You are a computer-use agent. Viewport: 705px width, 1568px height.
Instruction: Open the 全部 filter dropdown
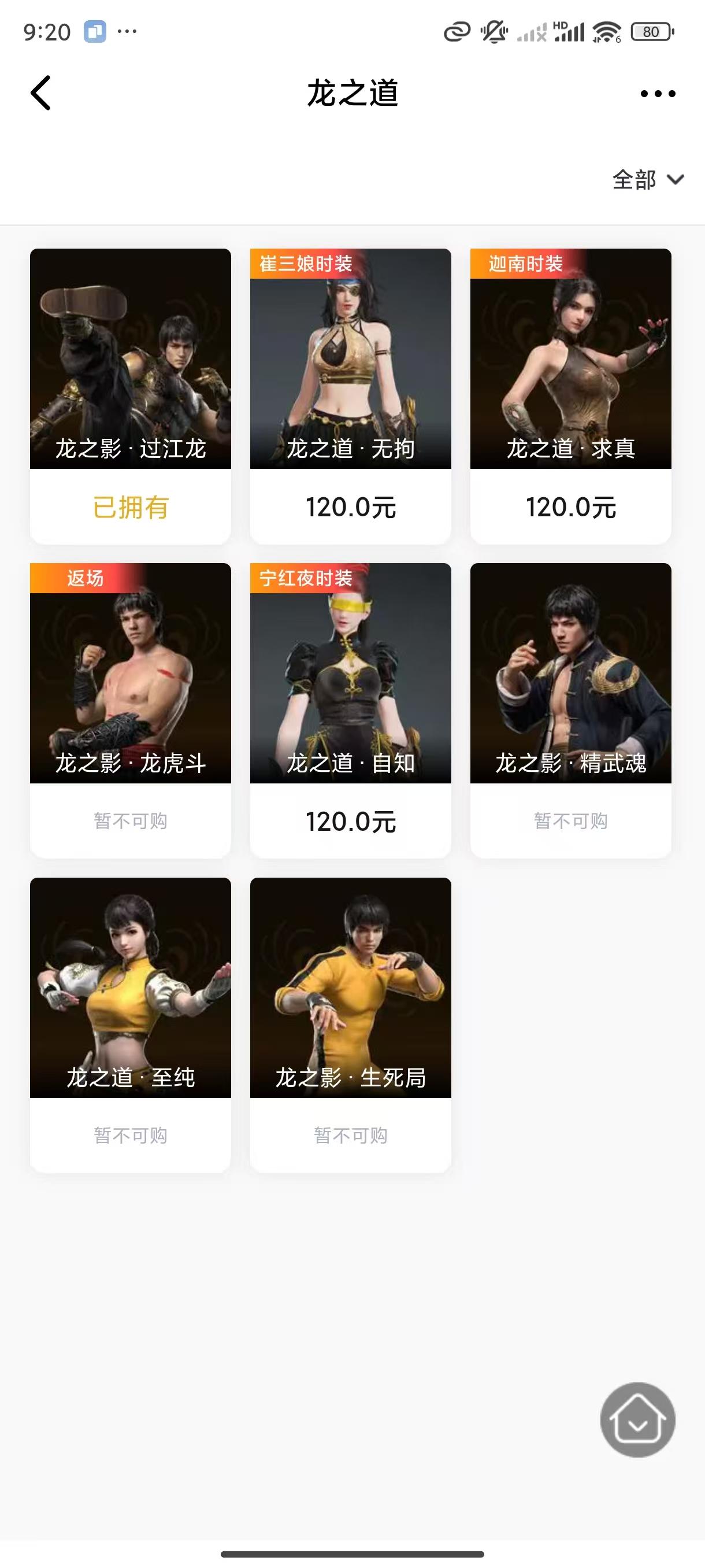coord(635,180)
